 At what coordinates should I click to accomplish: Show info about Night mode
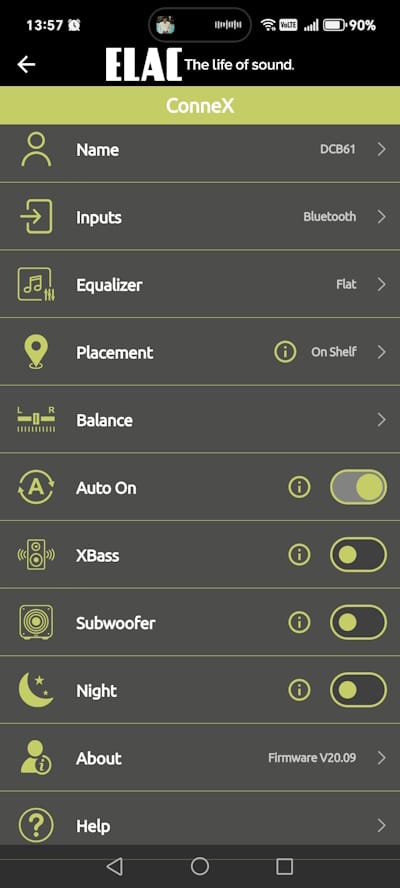click(299, 690)
